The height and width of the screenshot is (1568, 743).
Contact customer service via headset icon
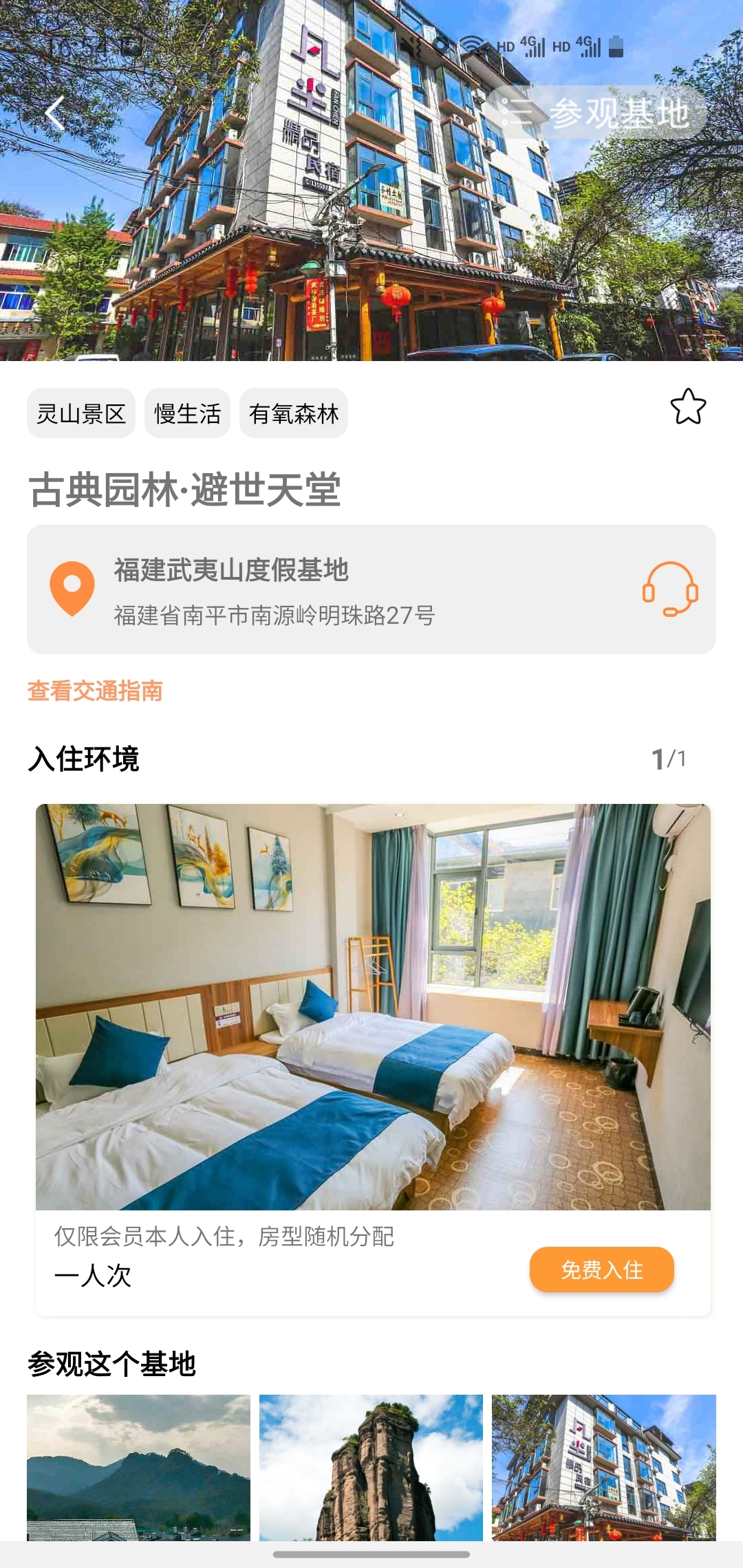(x=670, y=589)
